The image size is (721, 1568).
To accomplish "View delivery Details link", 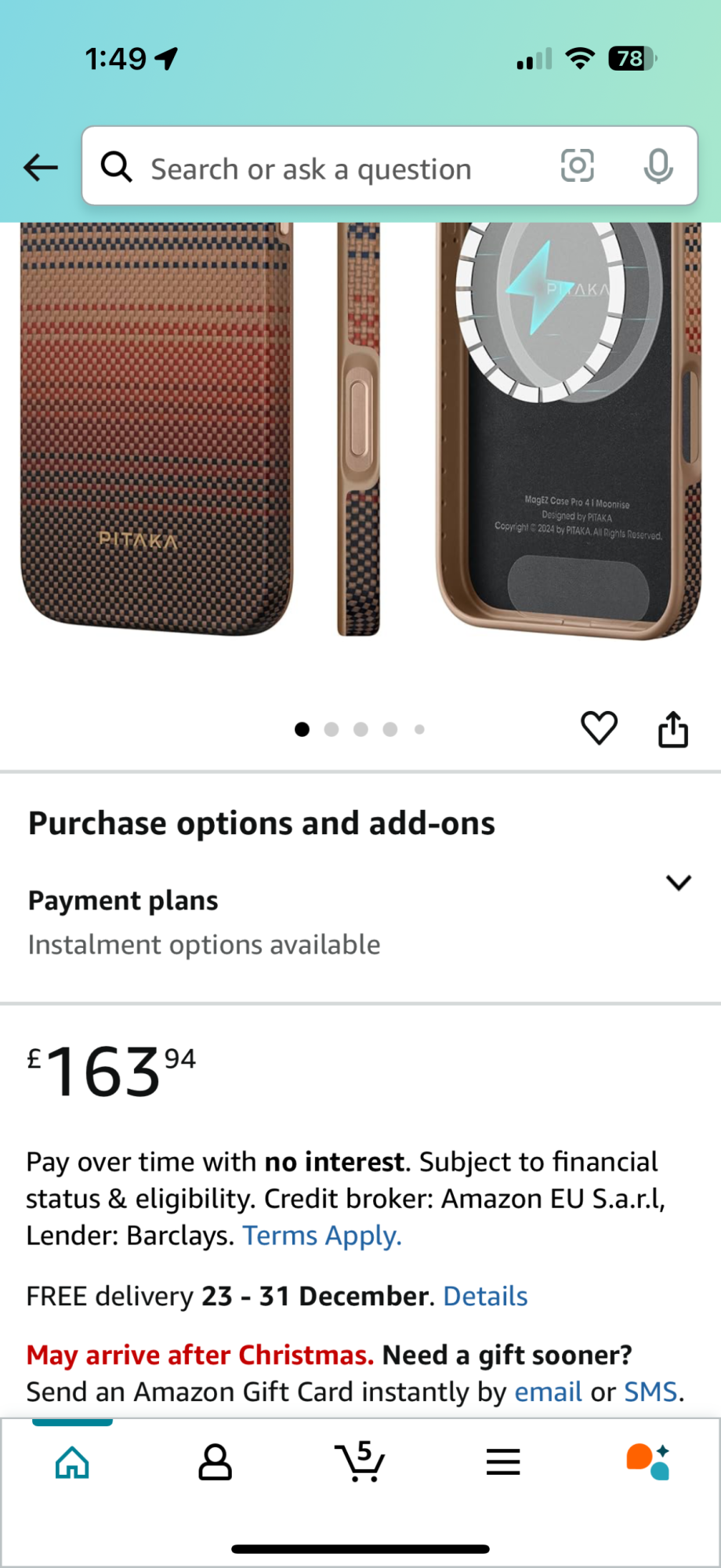I will (x=485, y=1297).
